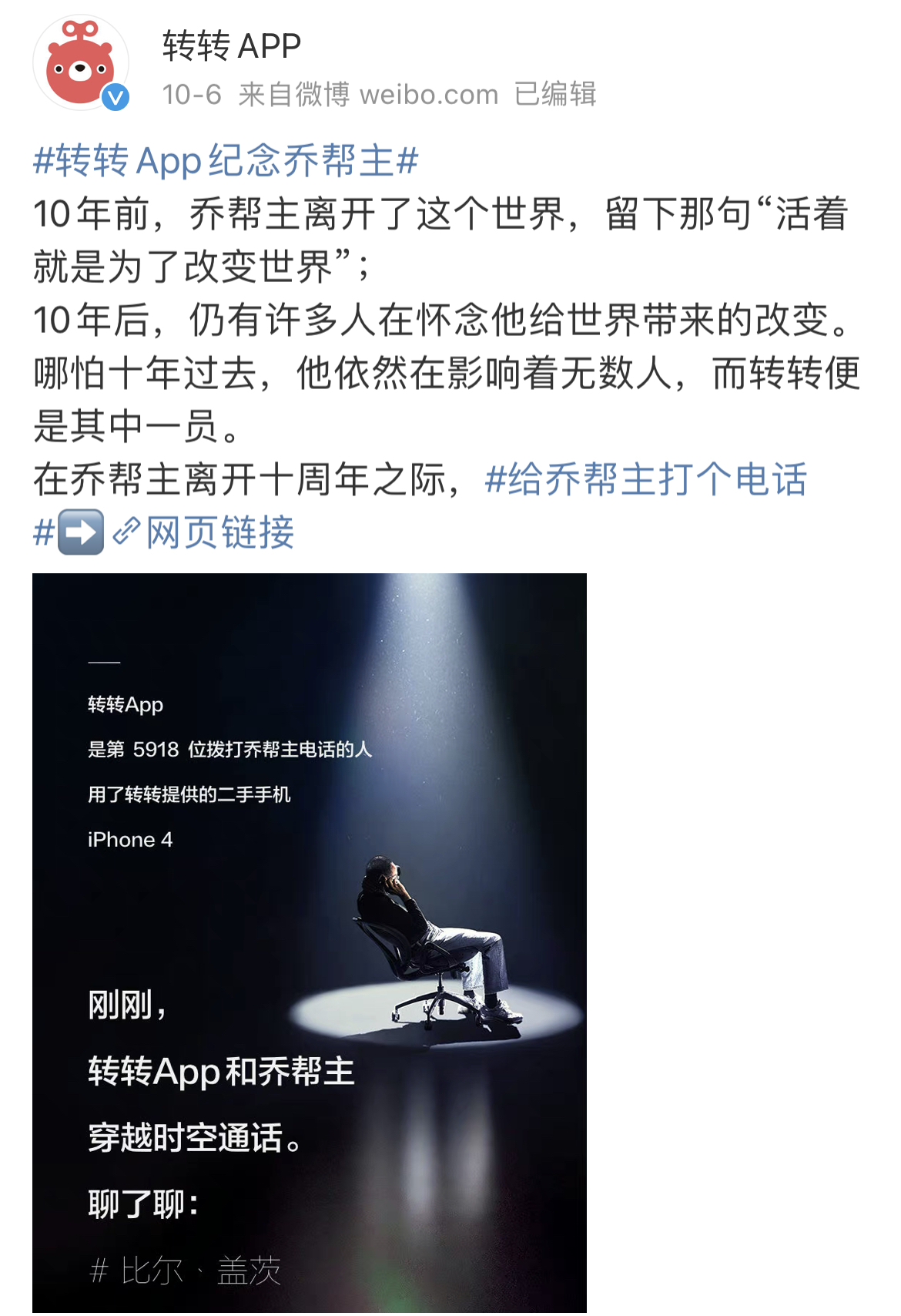Open the 转转 APP account name
901x1316 pixels.
[231, 46]
